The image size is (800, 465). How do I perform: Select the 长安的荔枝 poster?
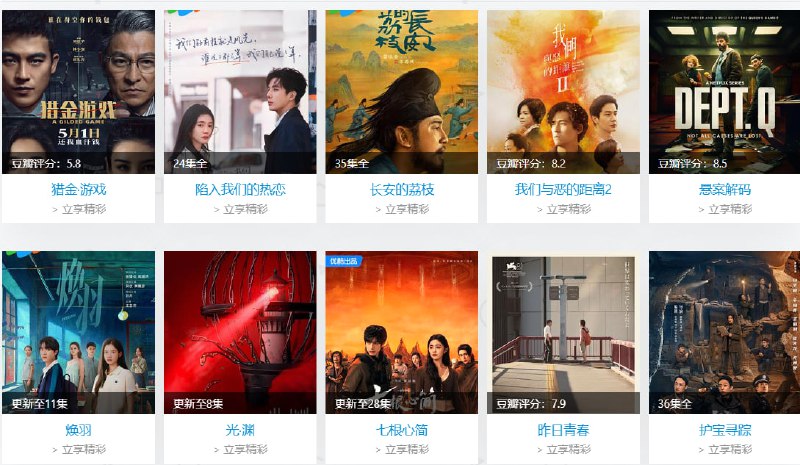pos(401,92)
